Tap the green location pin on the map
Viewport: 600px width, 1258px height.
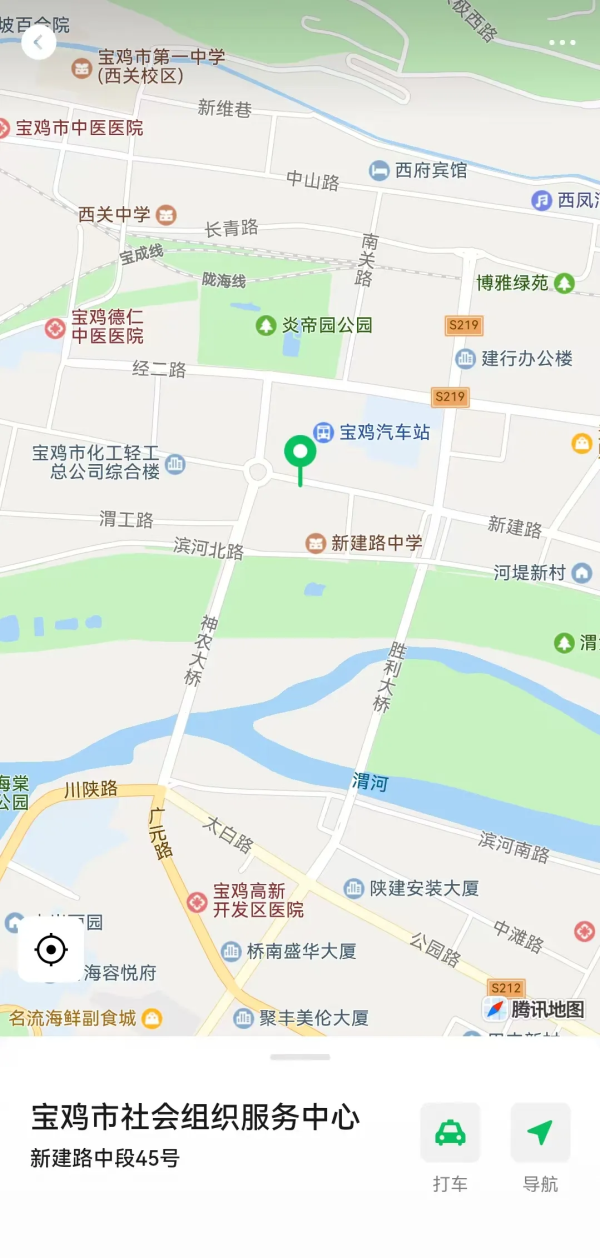pyautogui.click(x=300, y=454)
